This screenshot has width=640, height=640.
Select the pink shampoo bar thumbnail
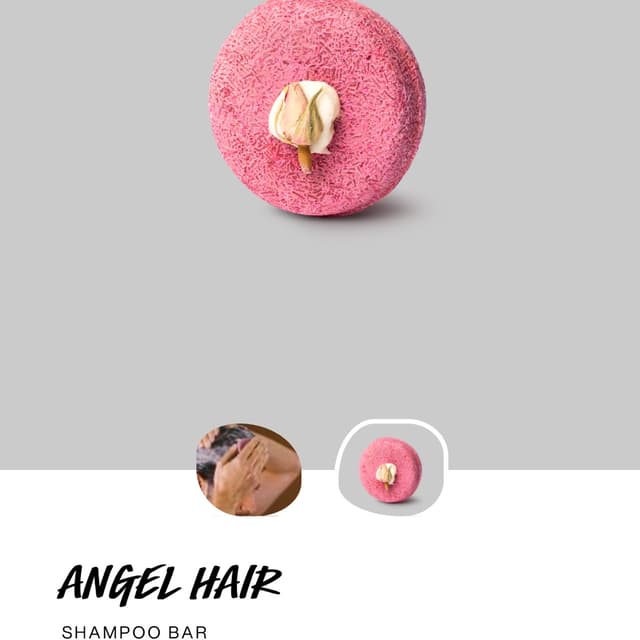(x=391, y=469)
